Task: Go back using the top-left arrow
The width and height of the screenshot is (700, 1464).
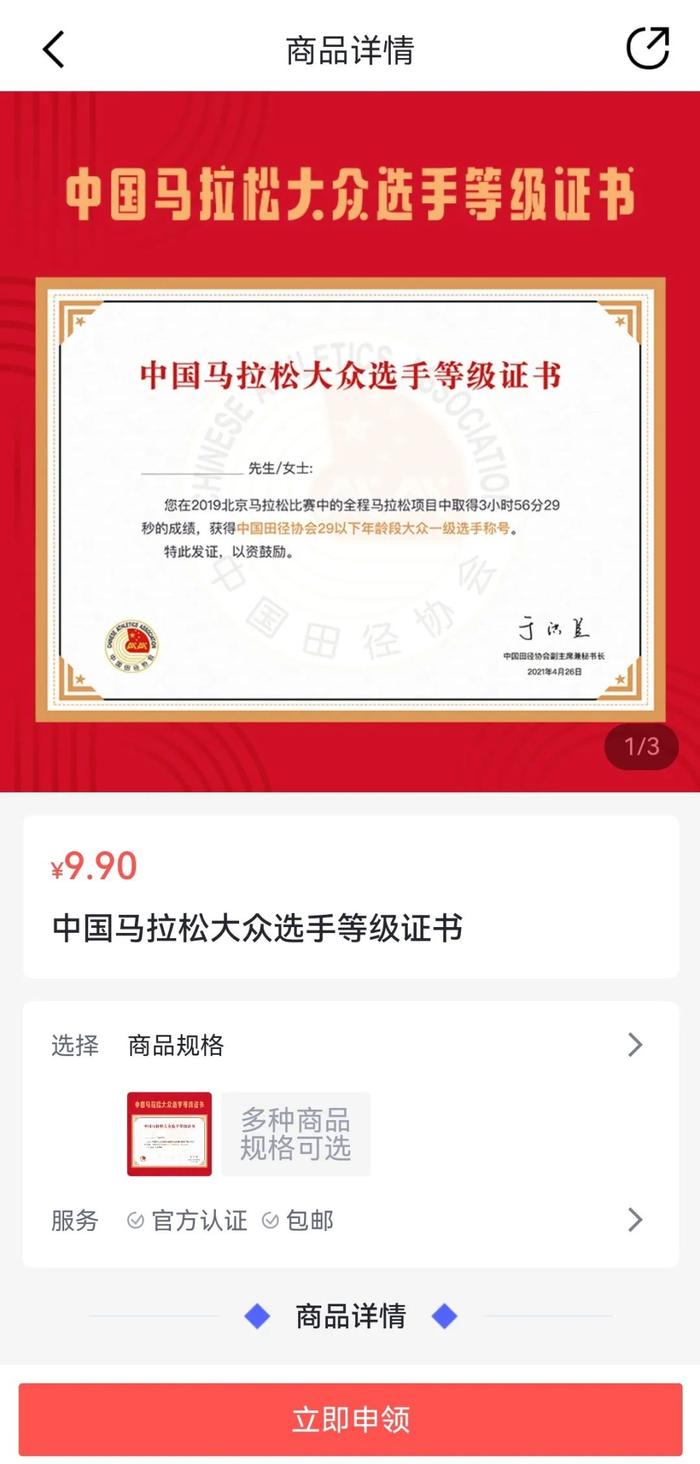Action: pyautogui.click(x=54, y=49)
